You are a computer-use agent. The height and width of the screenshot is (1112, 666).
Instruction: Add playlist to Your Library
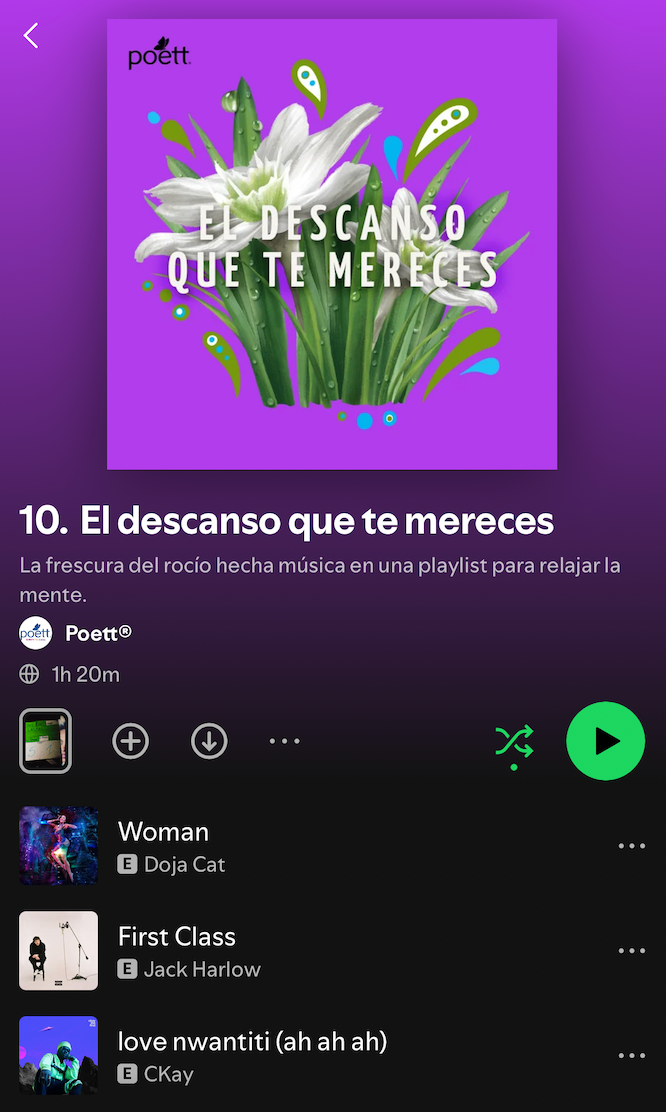coord(131,741)
